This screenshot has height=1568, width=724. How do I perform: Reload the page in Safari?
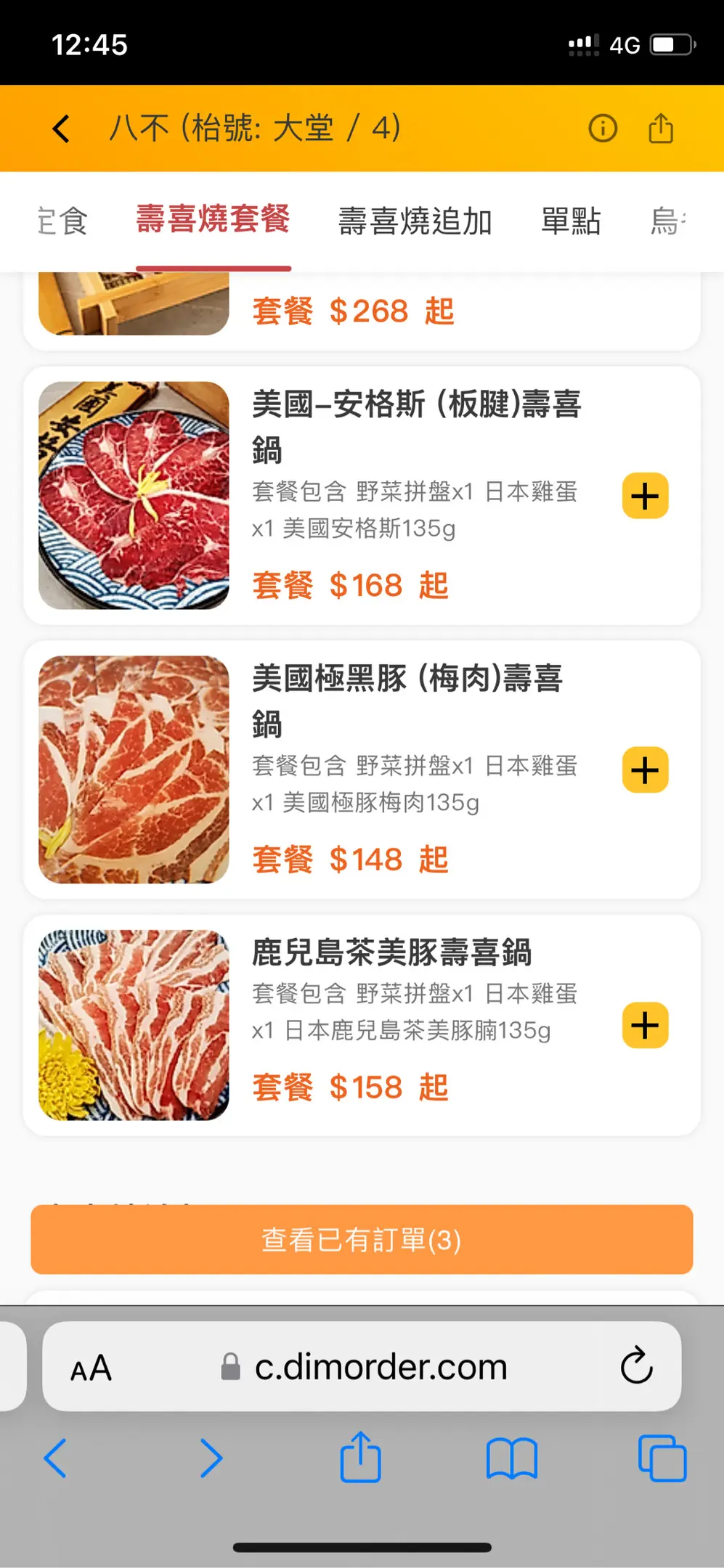tap(636, 1366)
